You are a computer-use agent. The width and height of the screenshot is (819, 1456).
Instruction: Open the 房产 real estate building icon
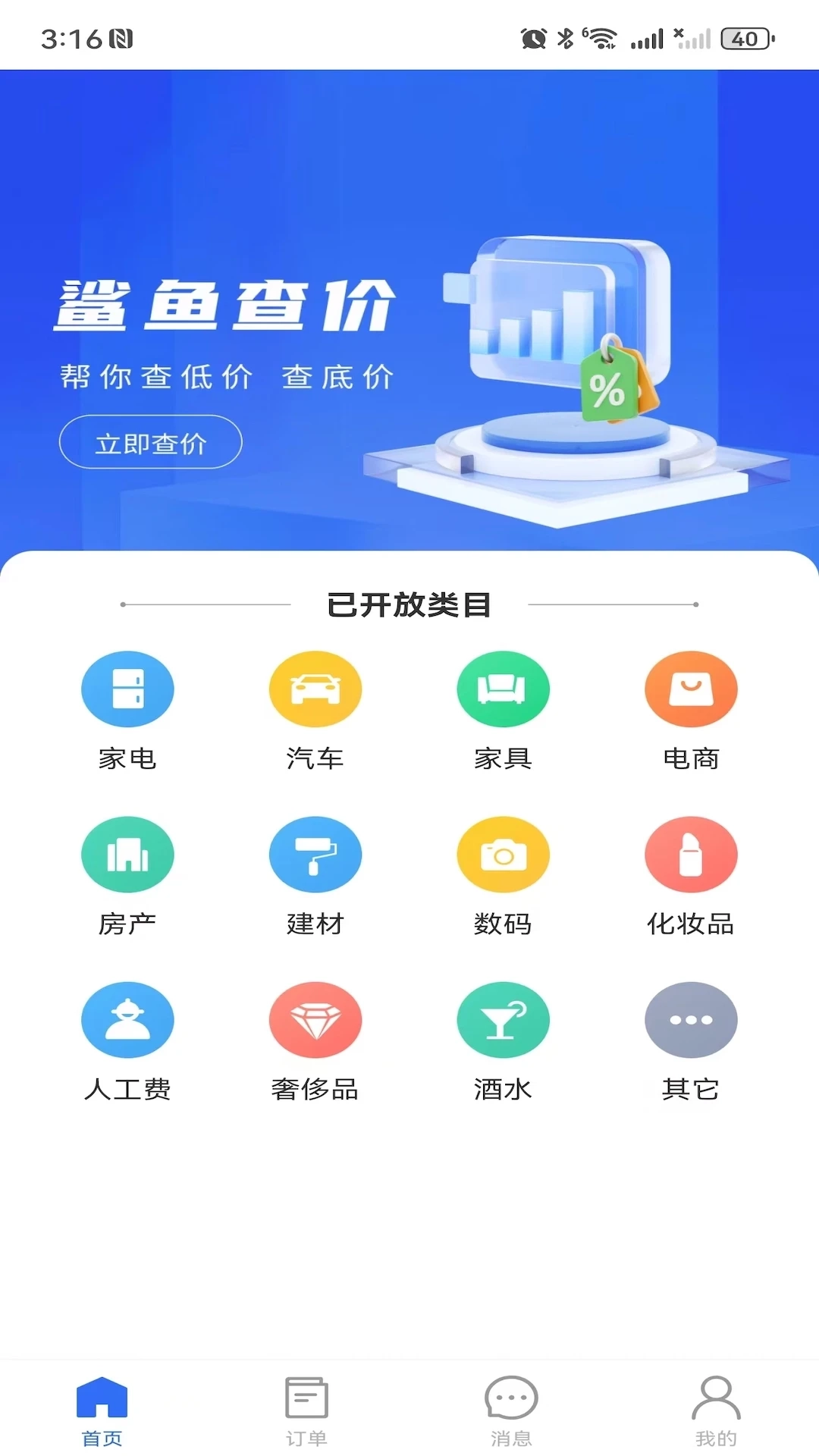click(x=127, y=854)
